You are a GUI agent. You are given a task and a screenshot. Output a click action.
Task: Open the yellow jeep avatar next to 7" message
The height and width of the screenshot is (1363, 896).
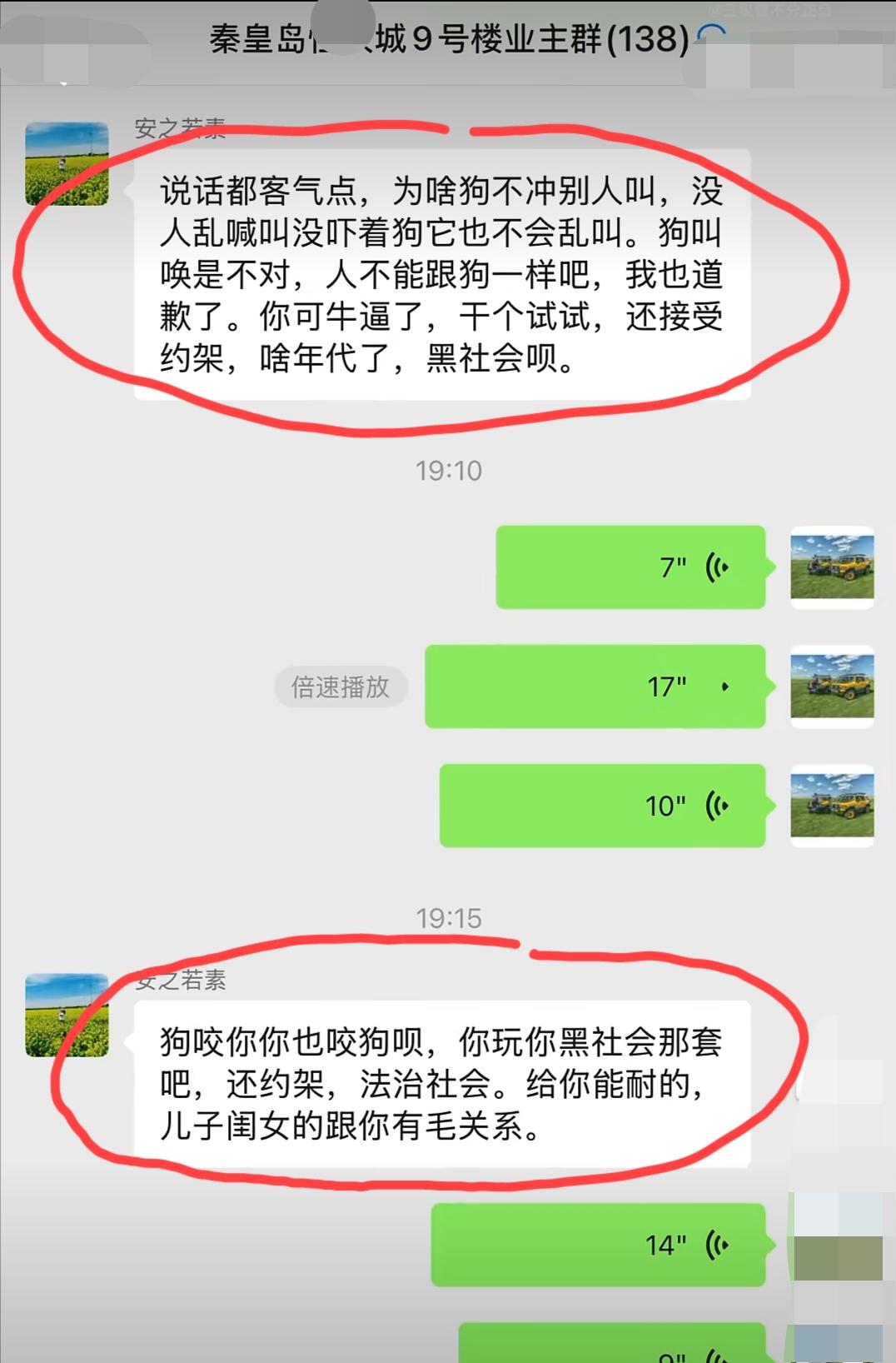pyautogui.click(x=831, y=567)
